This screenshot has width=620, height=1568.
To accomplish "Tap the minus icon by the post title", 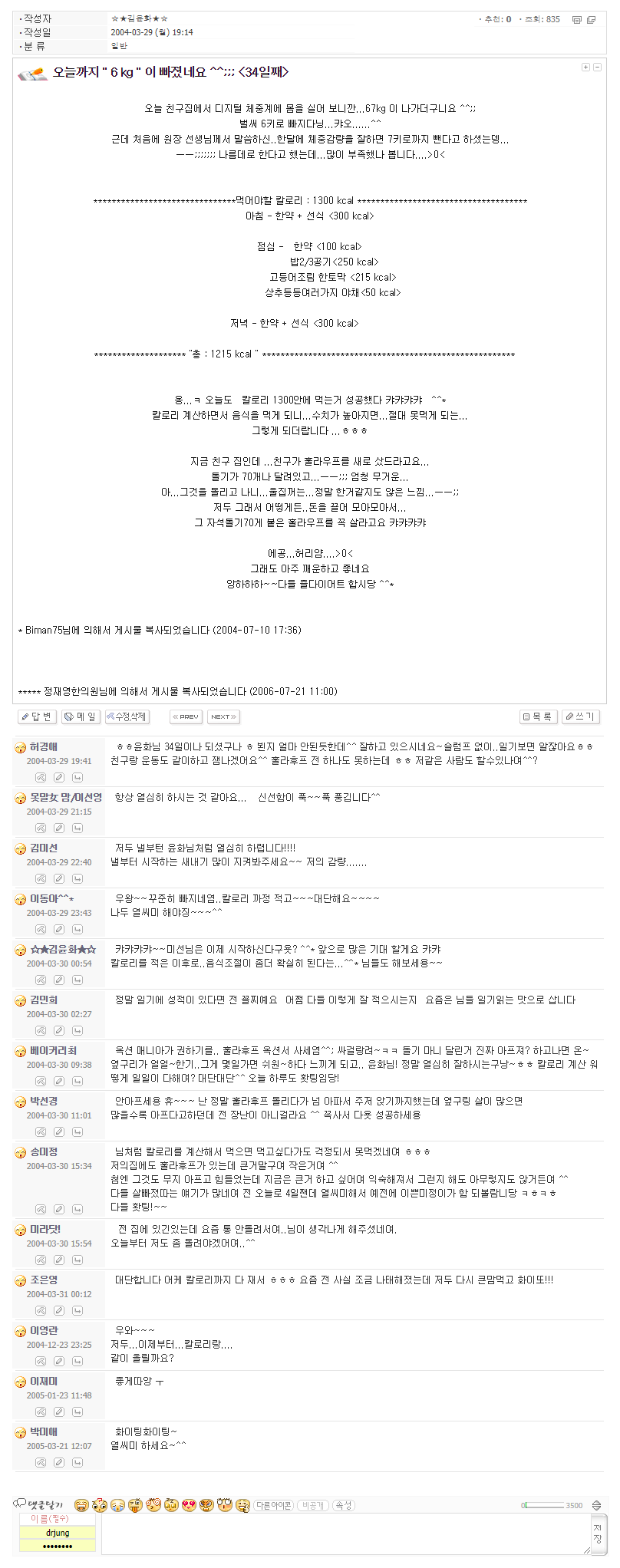I will [x=597, y=68].
